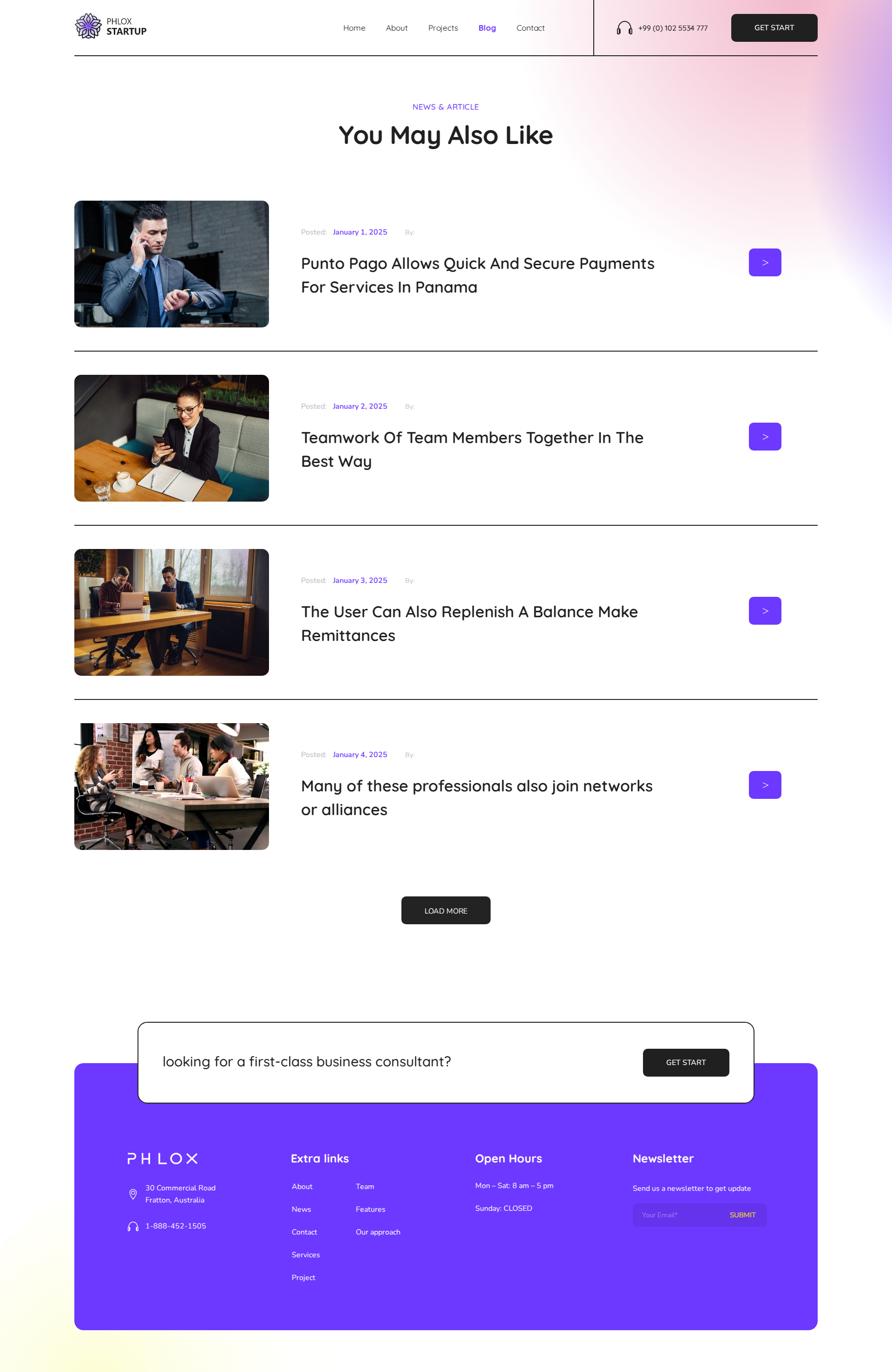This screenshot has width=892, height=1372.
Task: Tap the header GET START button
Action: pos(773,28)
